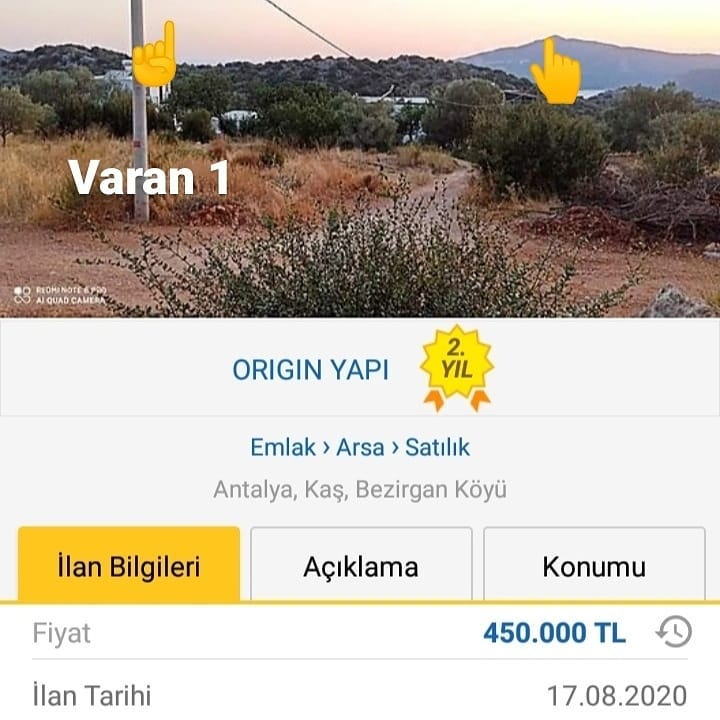
Task: Go to the Arsa breadcrumb category
Action: 360,447
